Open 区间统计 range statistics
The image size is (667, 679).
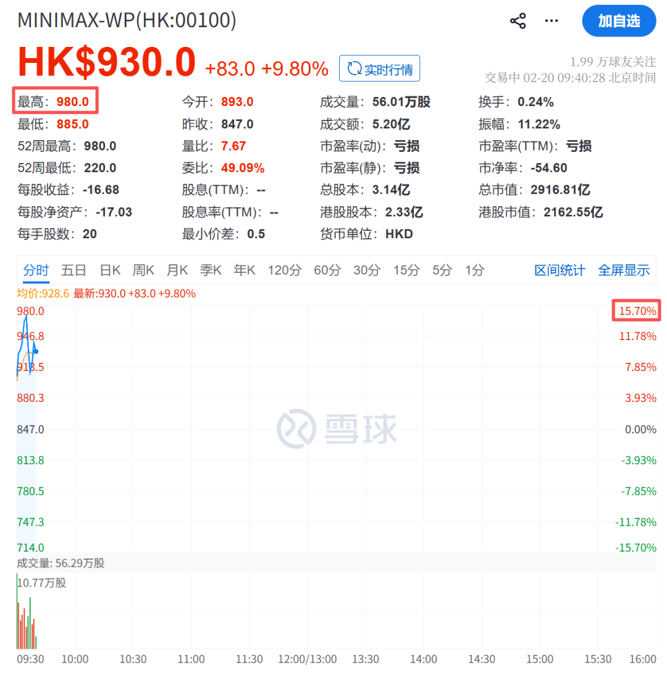click(560, 271)
